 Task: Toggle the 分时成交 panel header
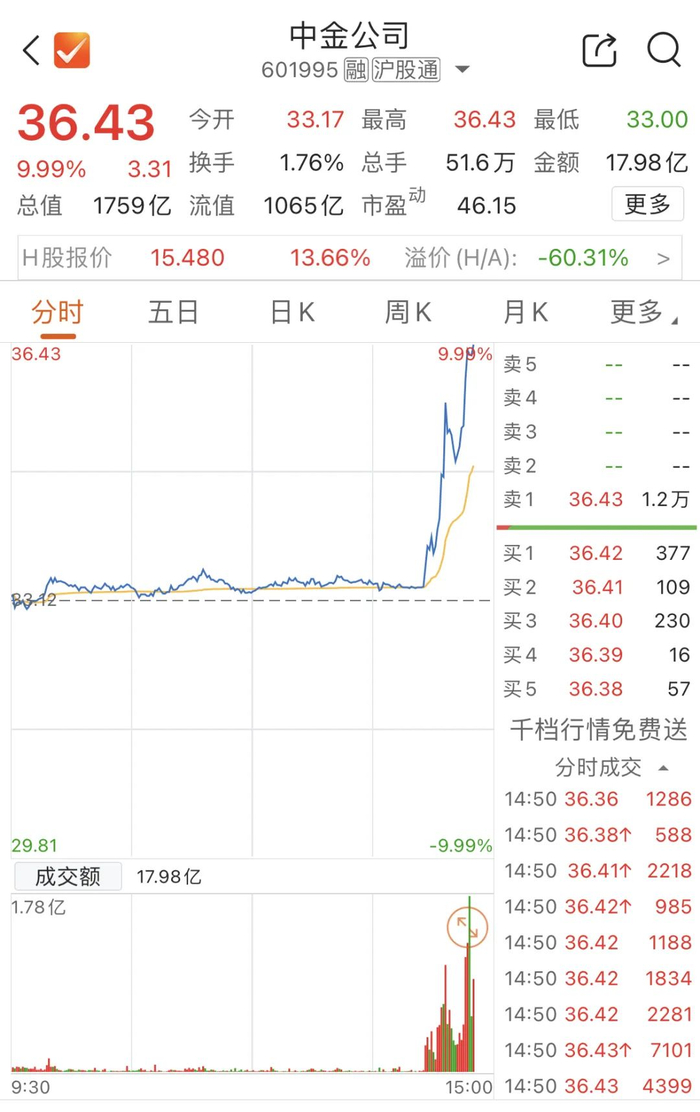[x=610, y=767]
